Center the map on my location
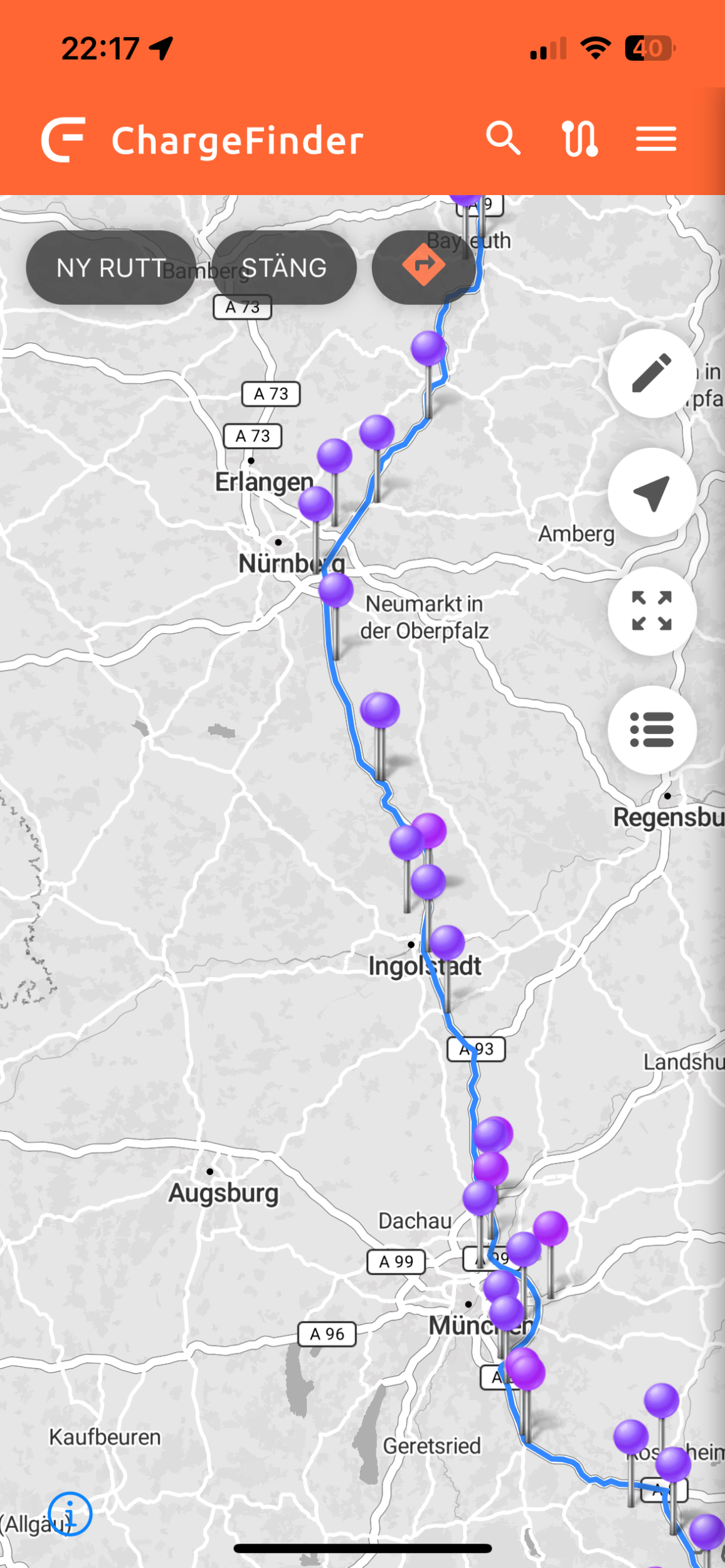The width and height of the screenshot is (725, 1568). point(652,492)
